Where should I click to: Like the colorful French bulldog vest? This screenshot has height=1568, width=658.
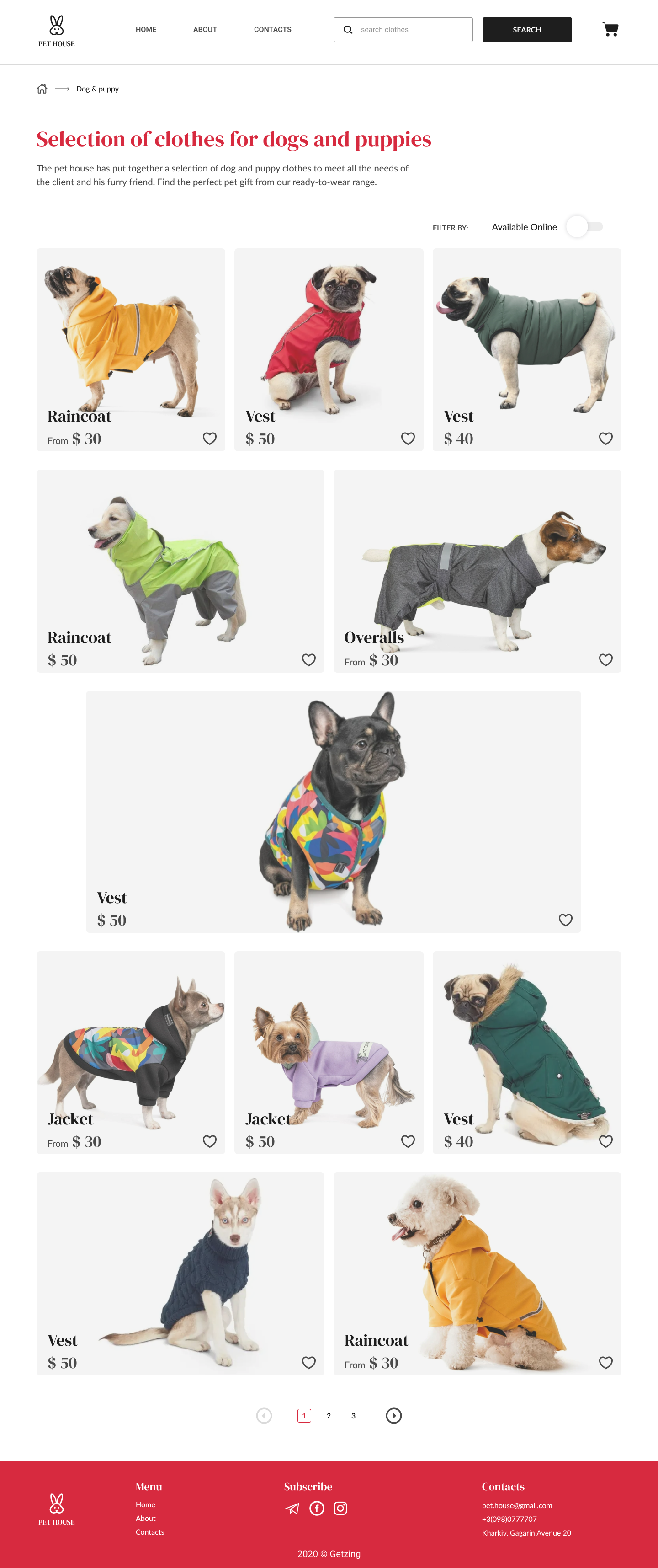[565, 920]
